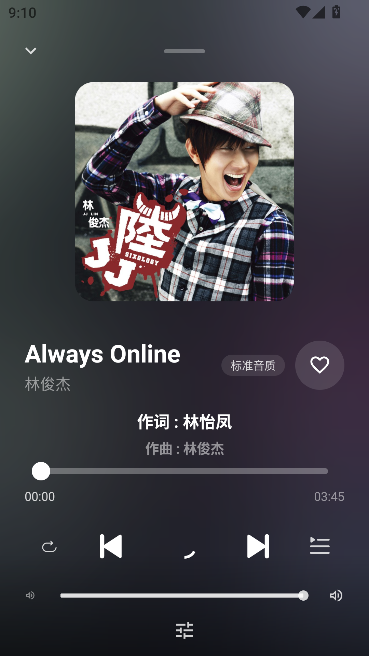The height and width of the screenshot is (656, 369).
Task: Tap the loading play button
Action: 184,546
